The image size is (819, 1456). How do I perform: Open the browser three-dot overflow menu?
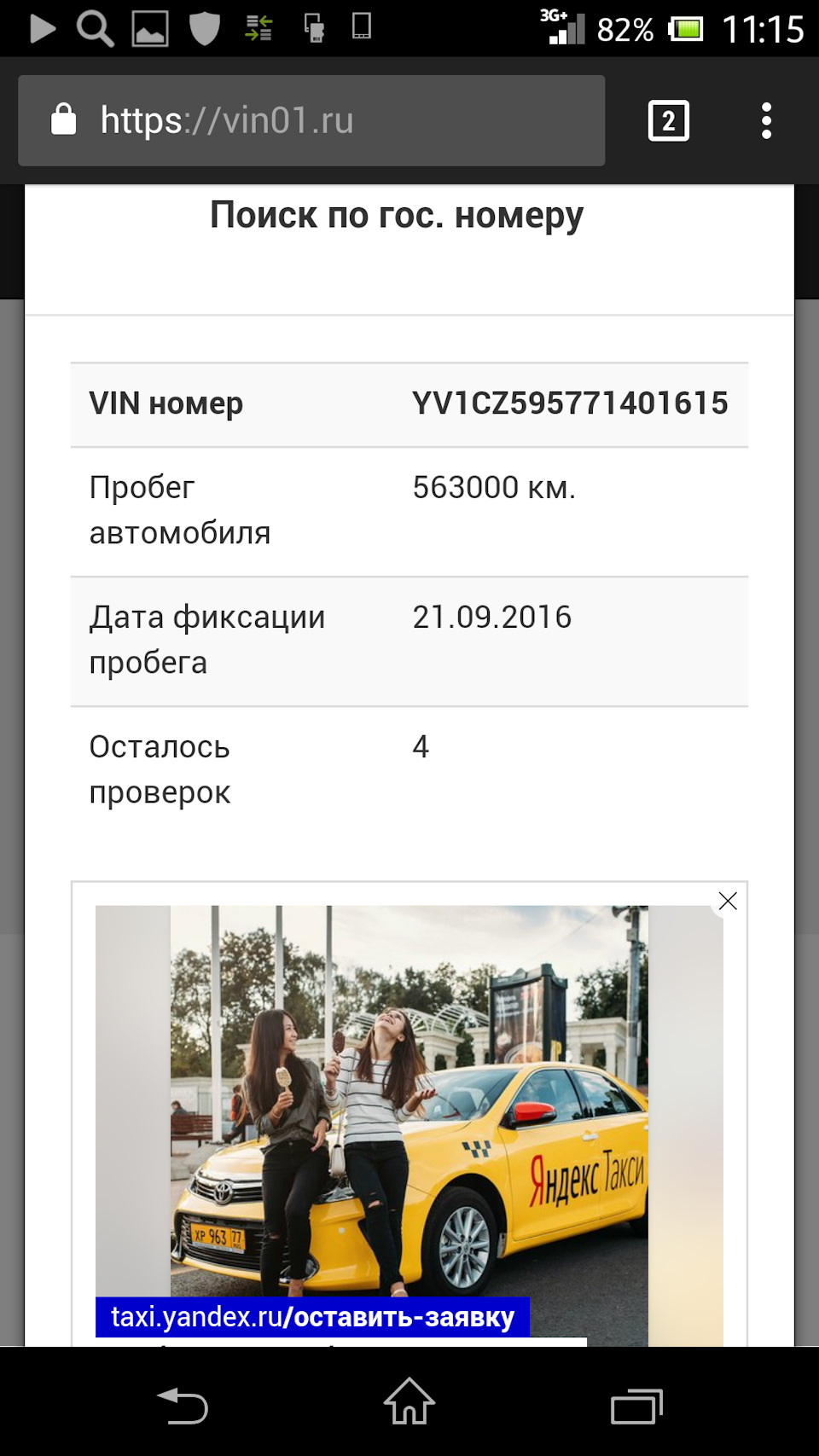(x=765, y=120)
